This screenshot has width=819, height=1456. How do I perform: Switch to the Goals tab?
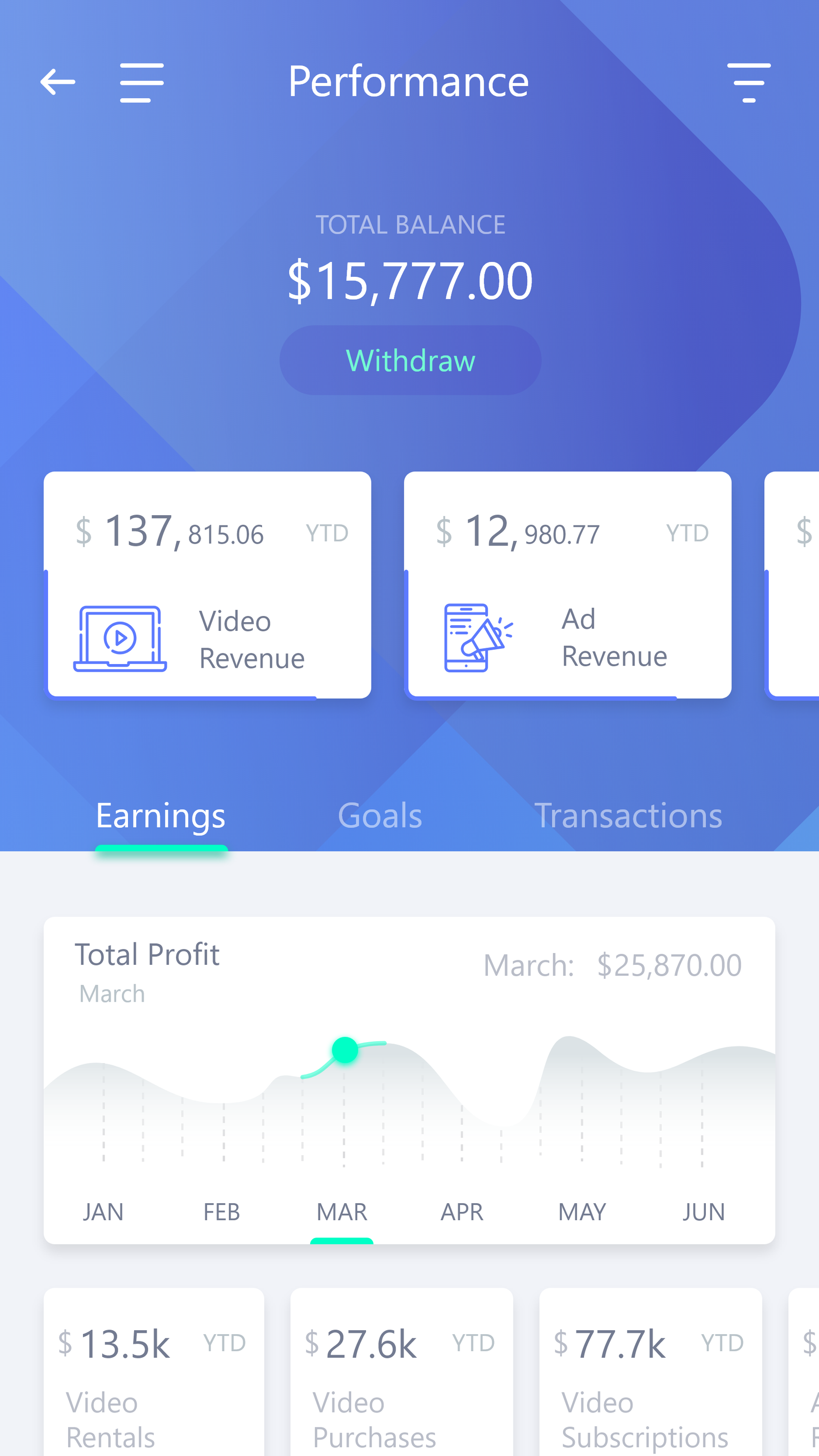379,815
